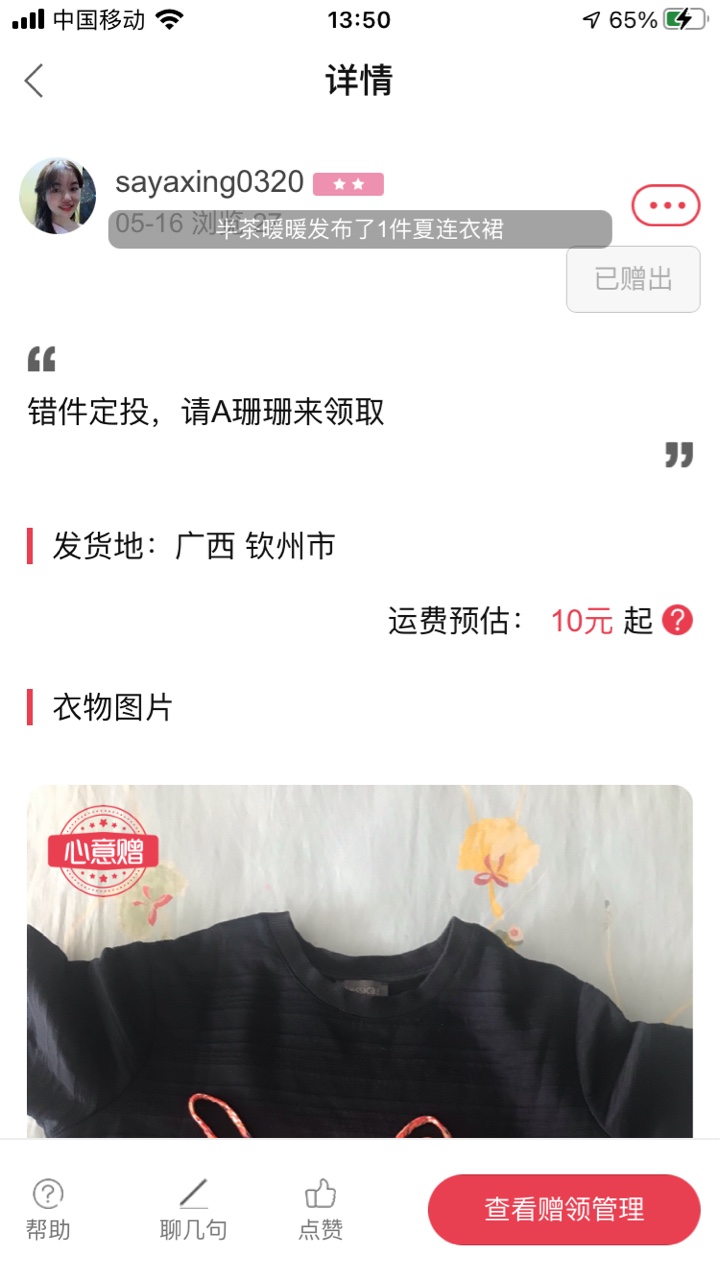Viewport: 720px width, 1280px height.
Task: Open the red three-dot more menu
Action: pos(666,206)
